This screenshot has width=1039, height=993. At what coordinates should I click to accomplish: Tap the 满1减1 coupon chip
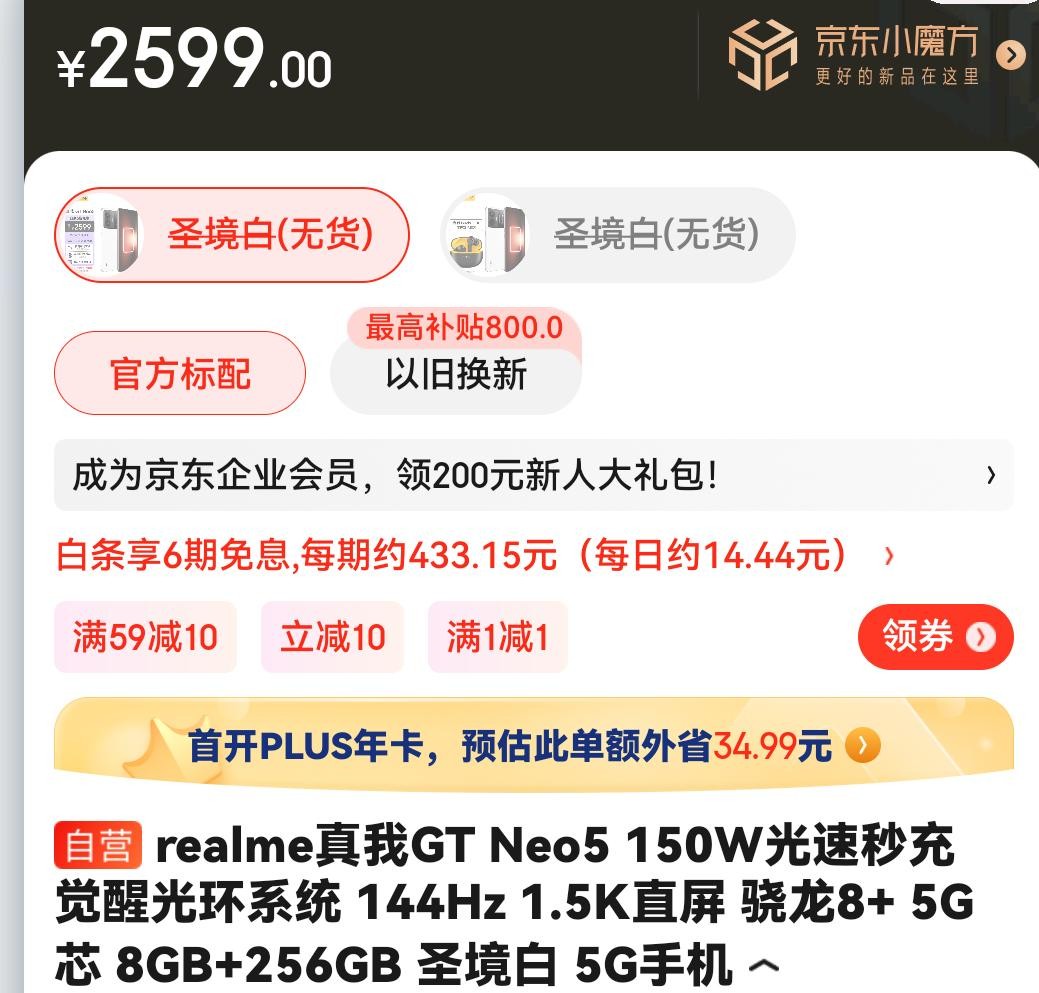497,637
